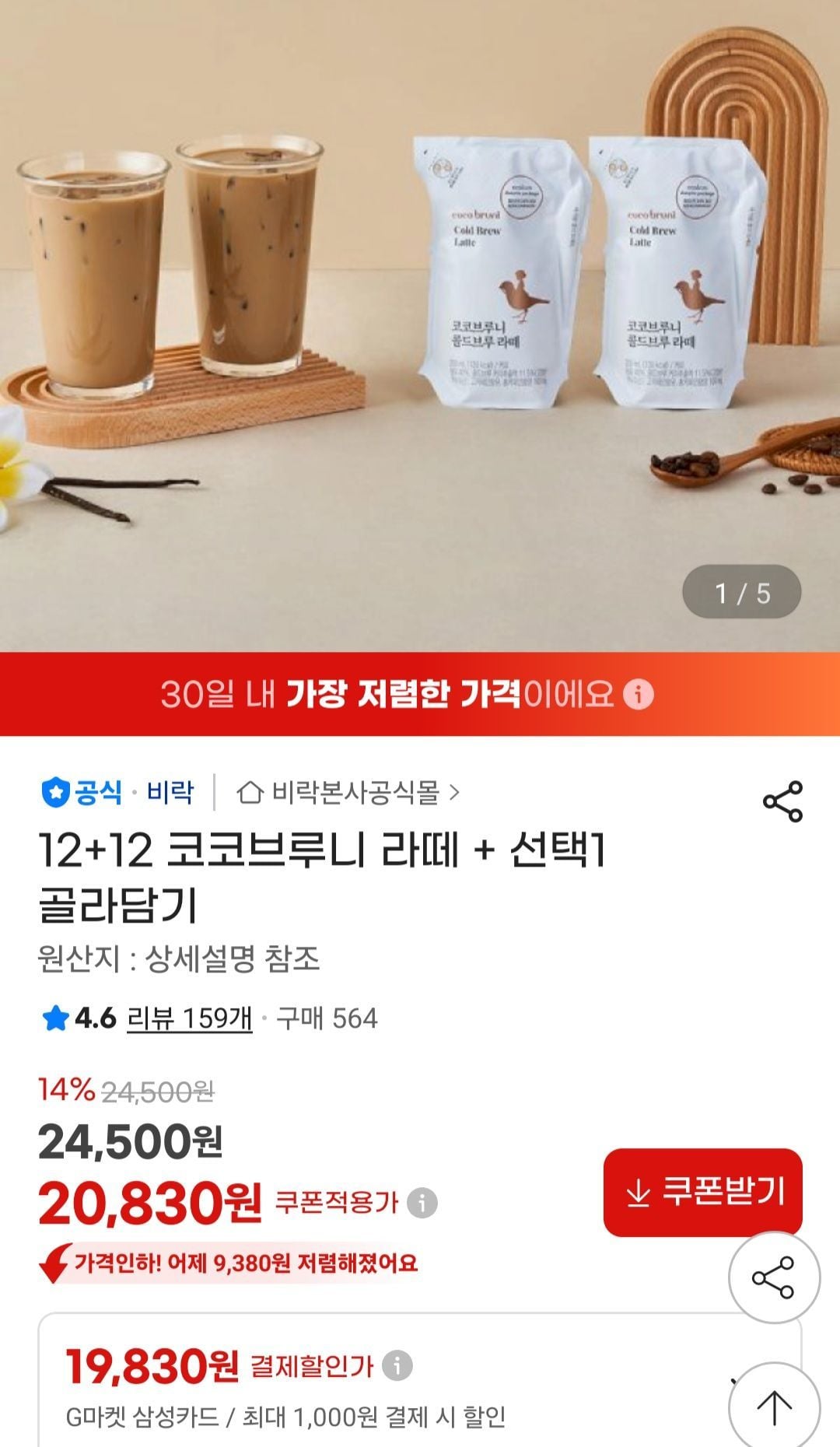This screenshot has width=840, height=1447.
Task: Open the 리뷰 159개 reviews link
Action: (189, 1018)
